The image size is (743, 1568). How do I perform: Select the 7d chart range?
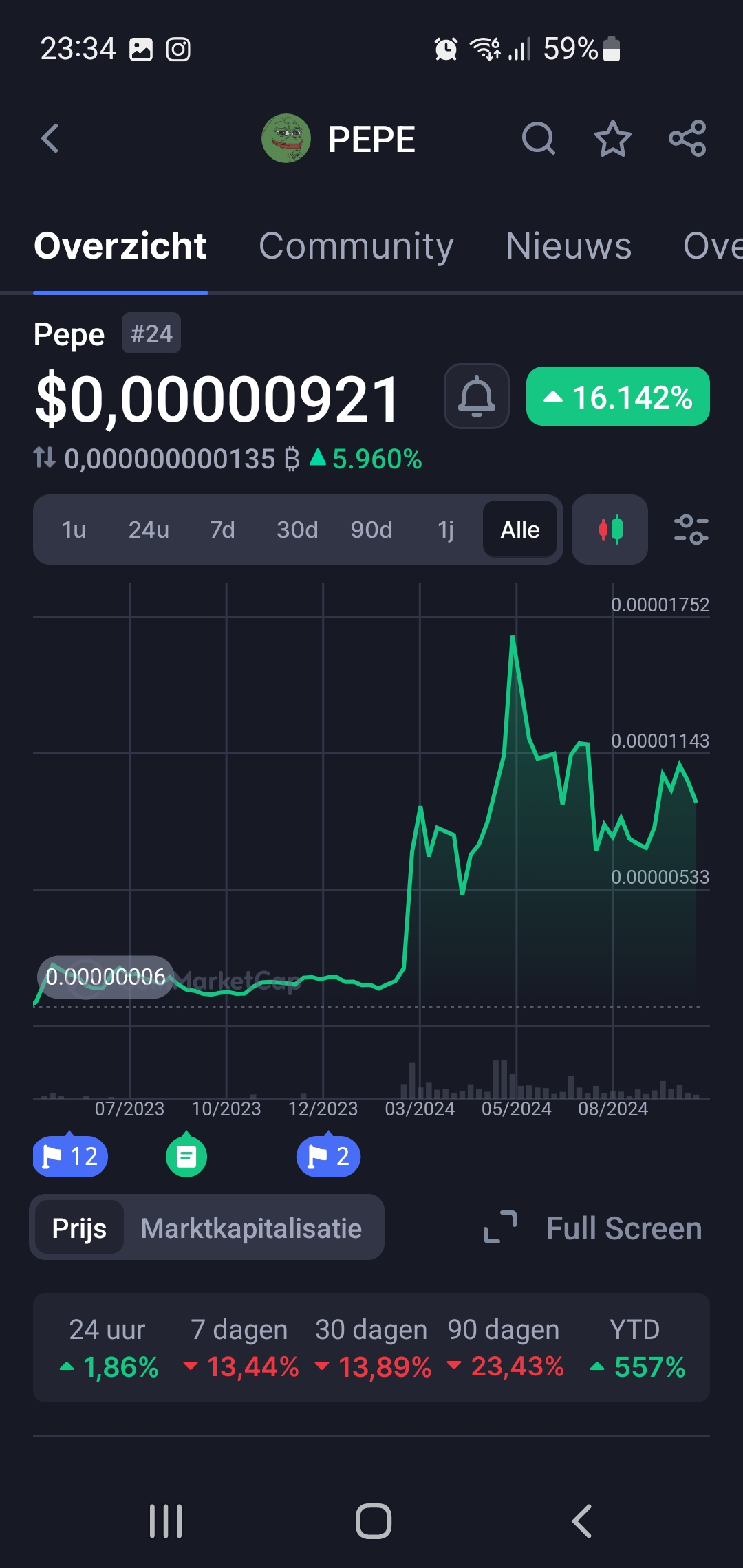coord(222,530)
